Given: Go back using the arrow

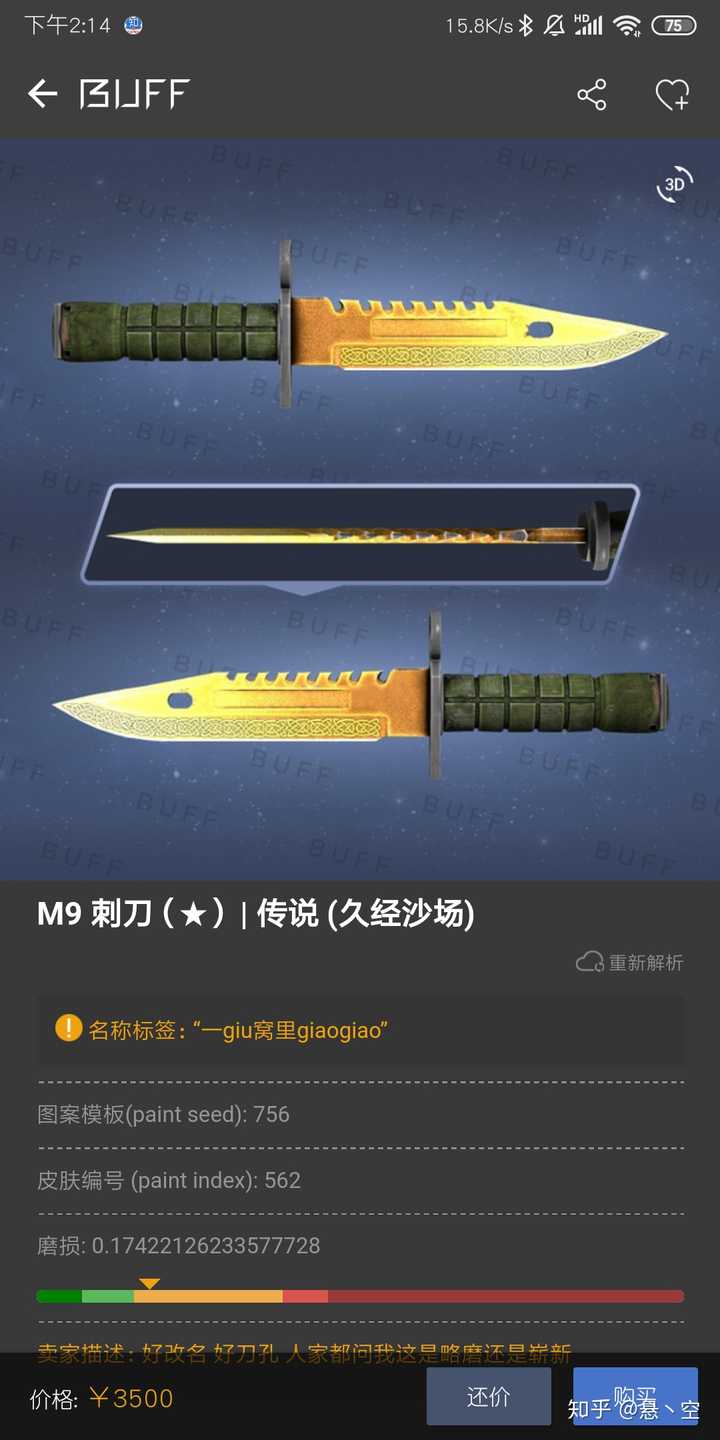Looking at the screenshot, I should 42,95.
